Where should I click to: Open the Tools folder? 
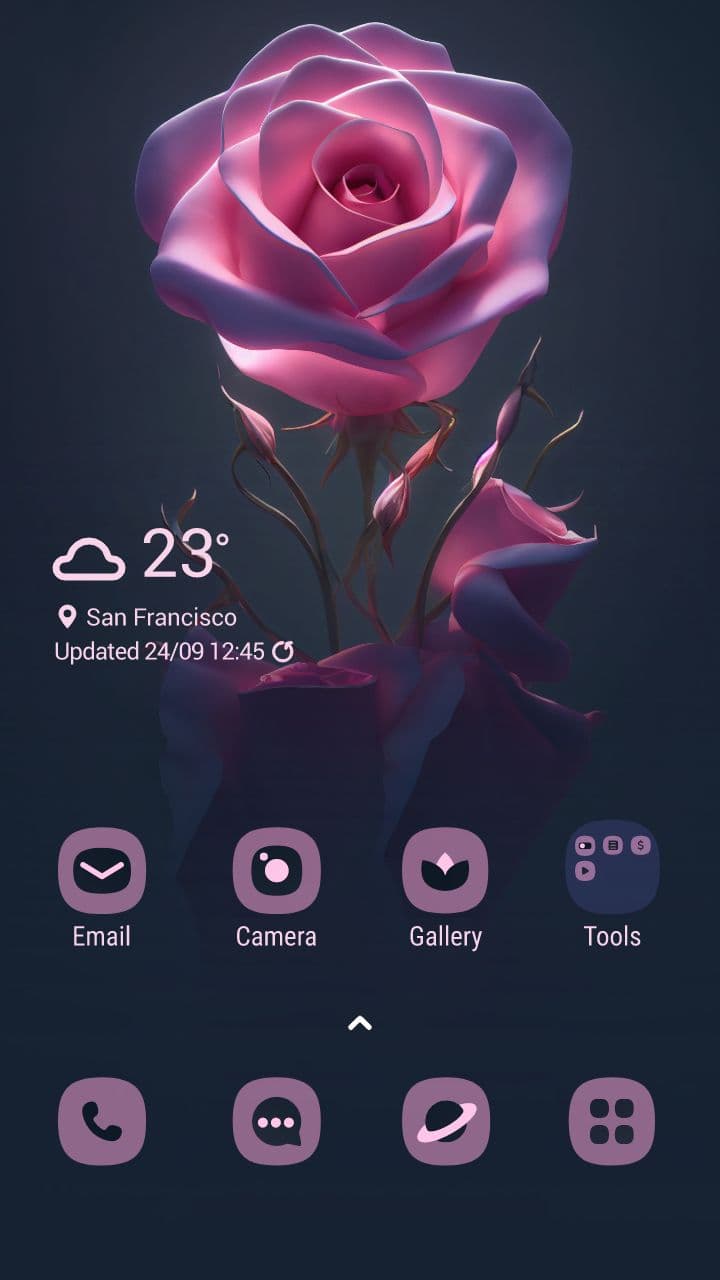coord(612,867)
